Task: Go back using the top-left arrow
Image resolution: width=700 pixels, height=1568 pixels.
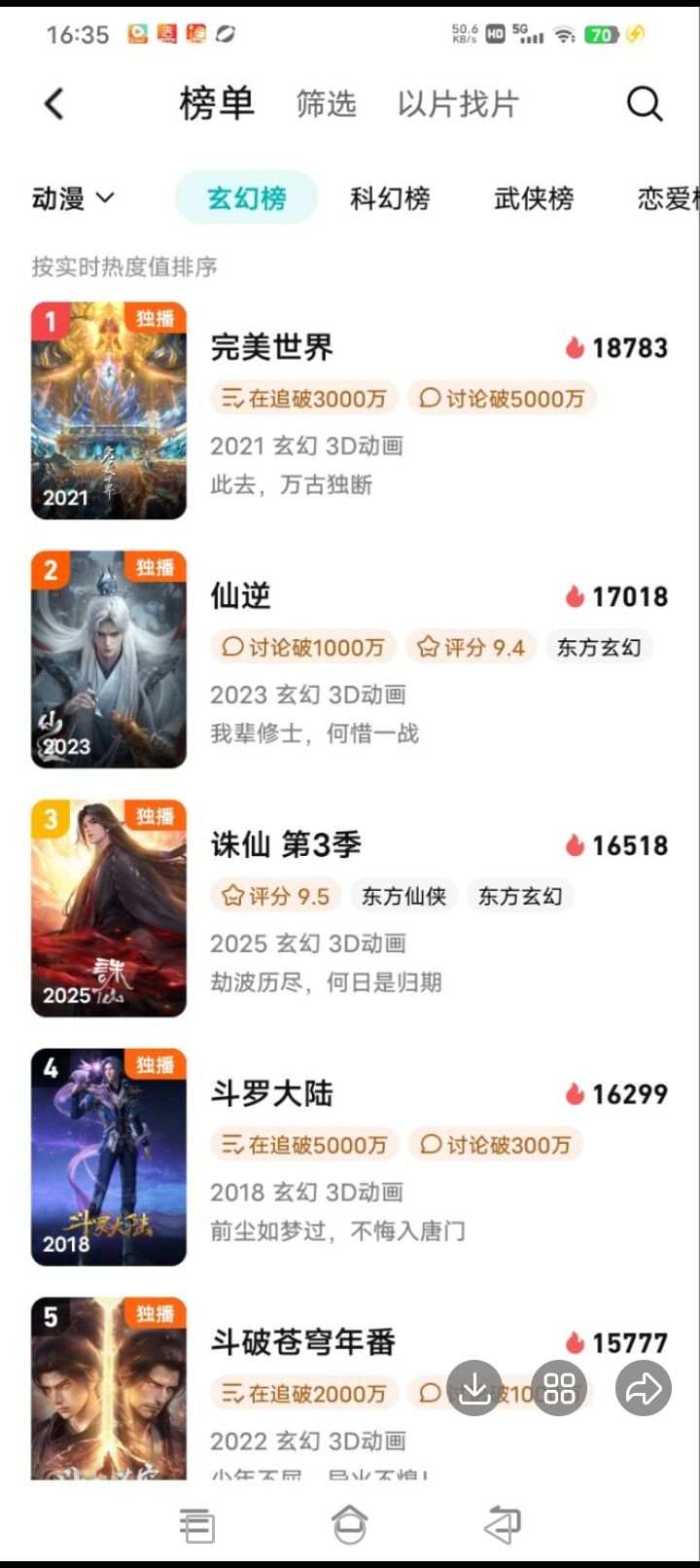Action: point(54,103)
